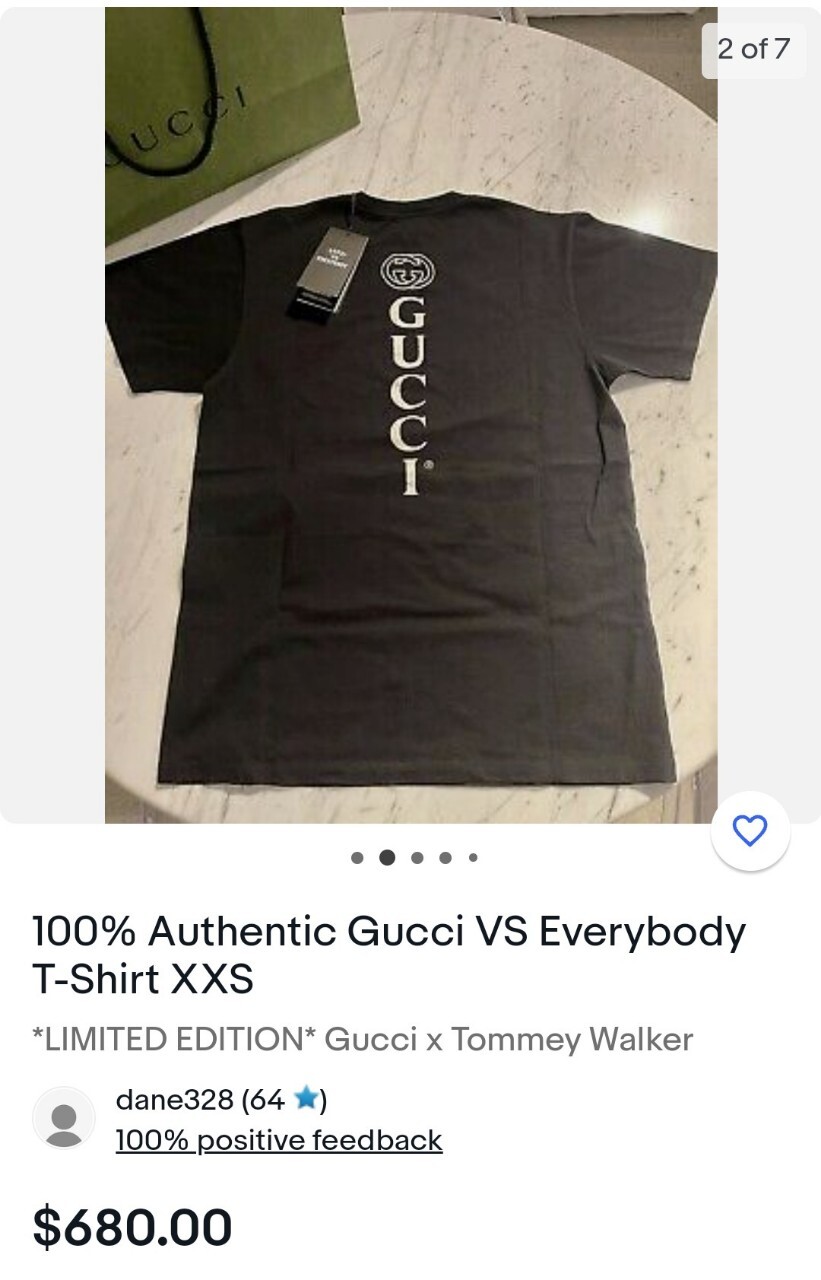Open the product photo in full view

411,415
